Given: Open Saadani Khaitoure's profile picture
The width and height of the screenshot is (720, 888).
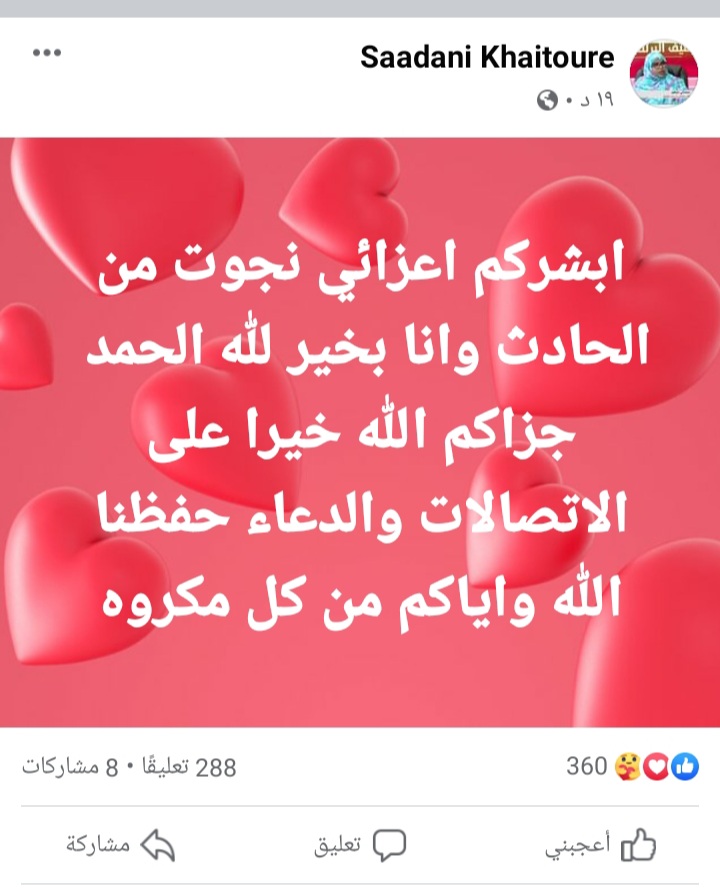Looking at the screenshot, I should pyautogui.click(x=663, y=76).
